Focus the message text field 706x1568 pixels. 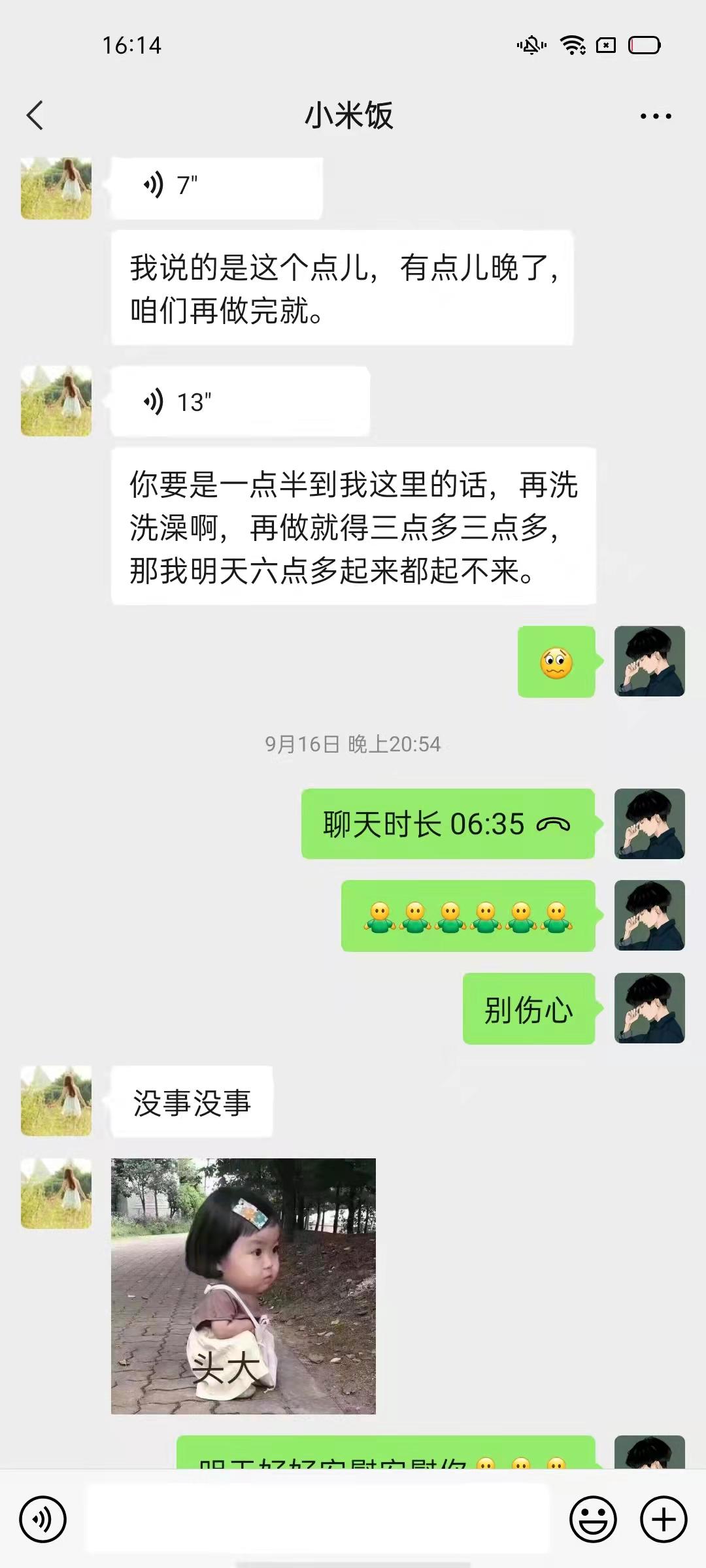tap(318, 1520)
